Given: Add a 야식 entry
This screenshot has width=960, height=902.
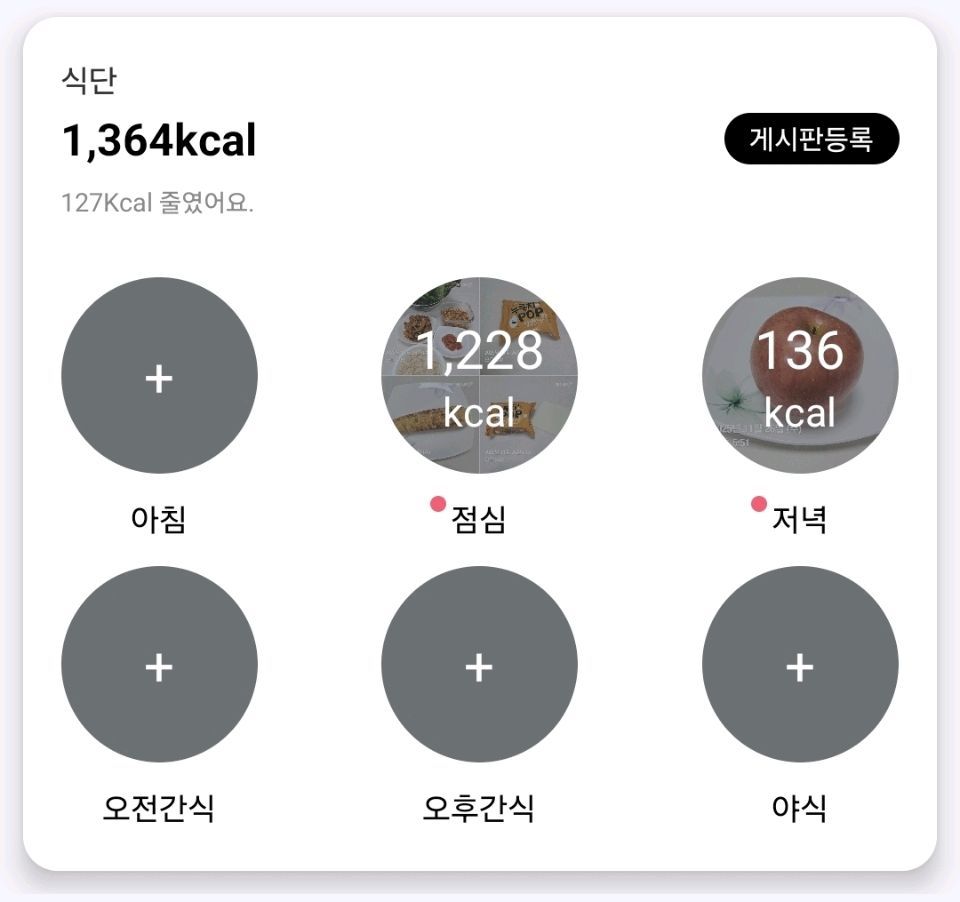Looking at the screenshot, I should [799, 665].
